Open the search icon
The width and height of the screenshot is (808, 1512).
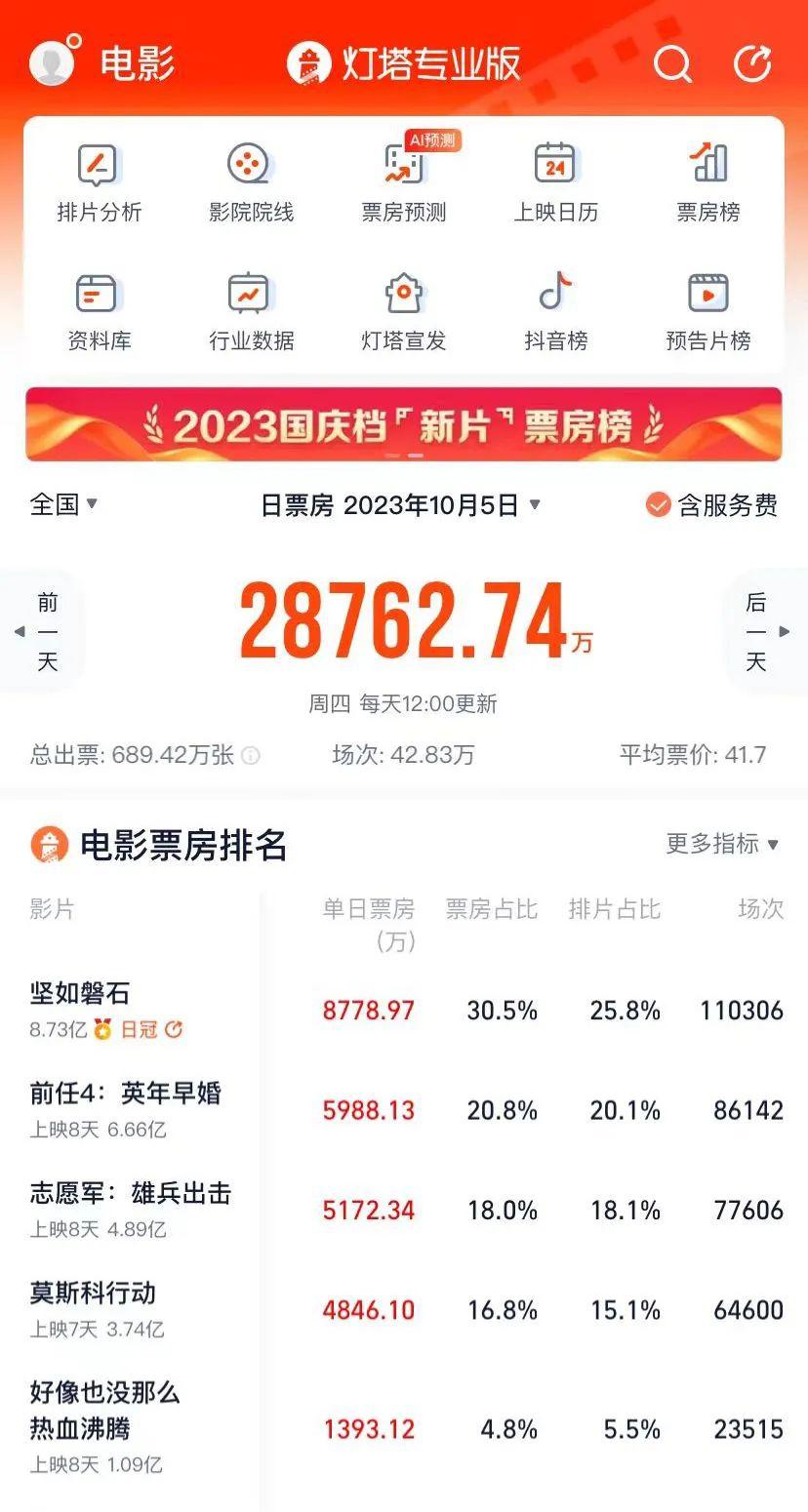coord(672,64)
